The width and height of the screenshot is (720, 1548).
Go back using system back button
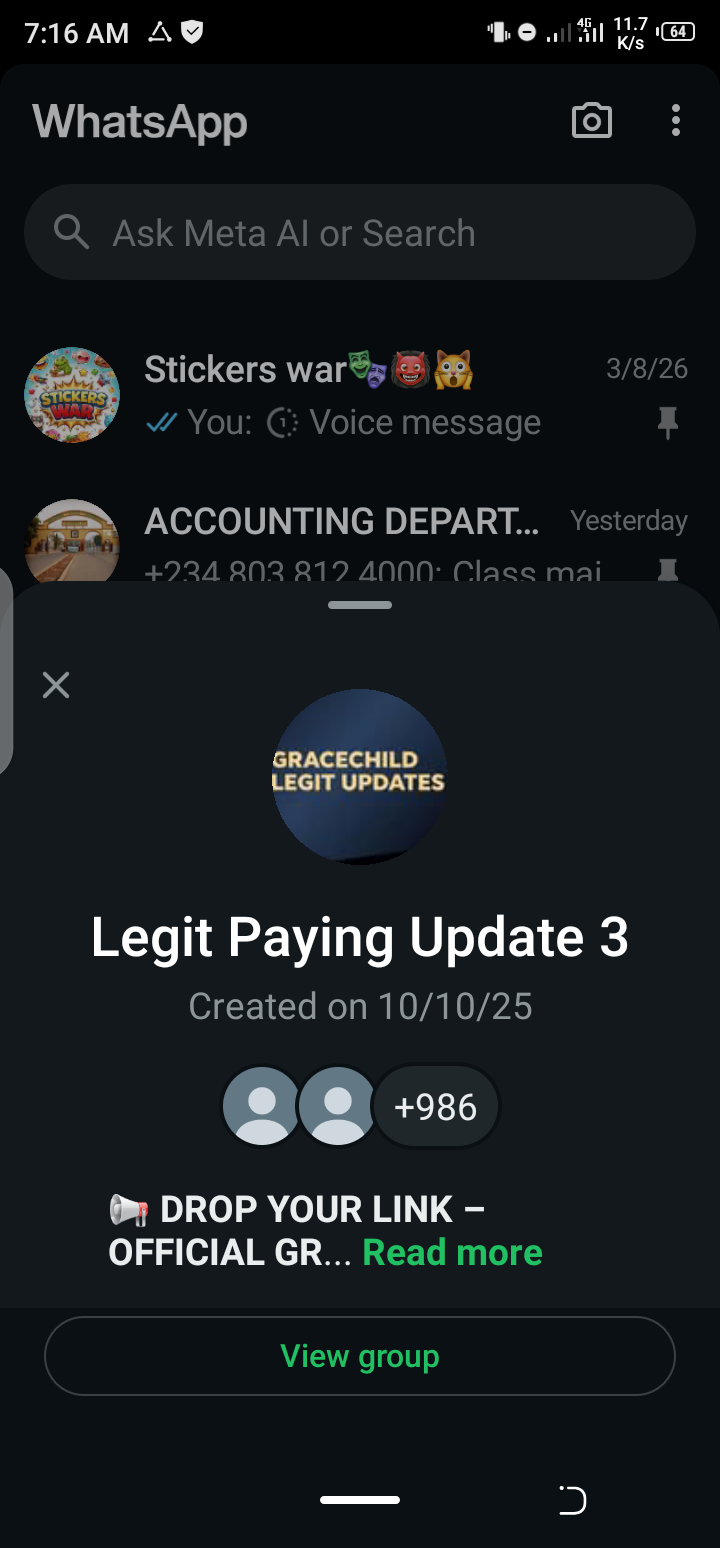pyautogui.click(x=572, y=1500)
